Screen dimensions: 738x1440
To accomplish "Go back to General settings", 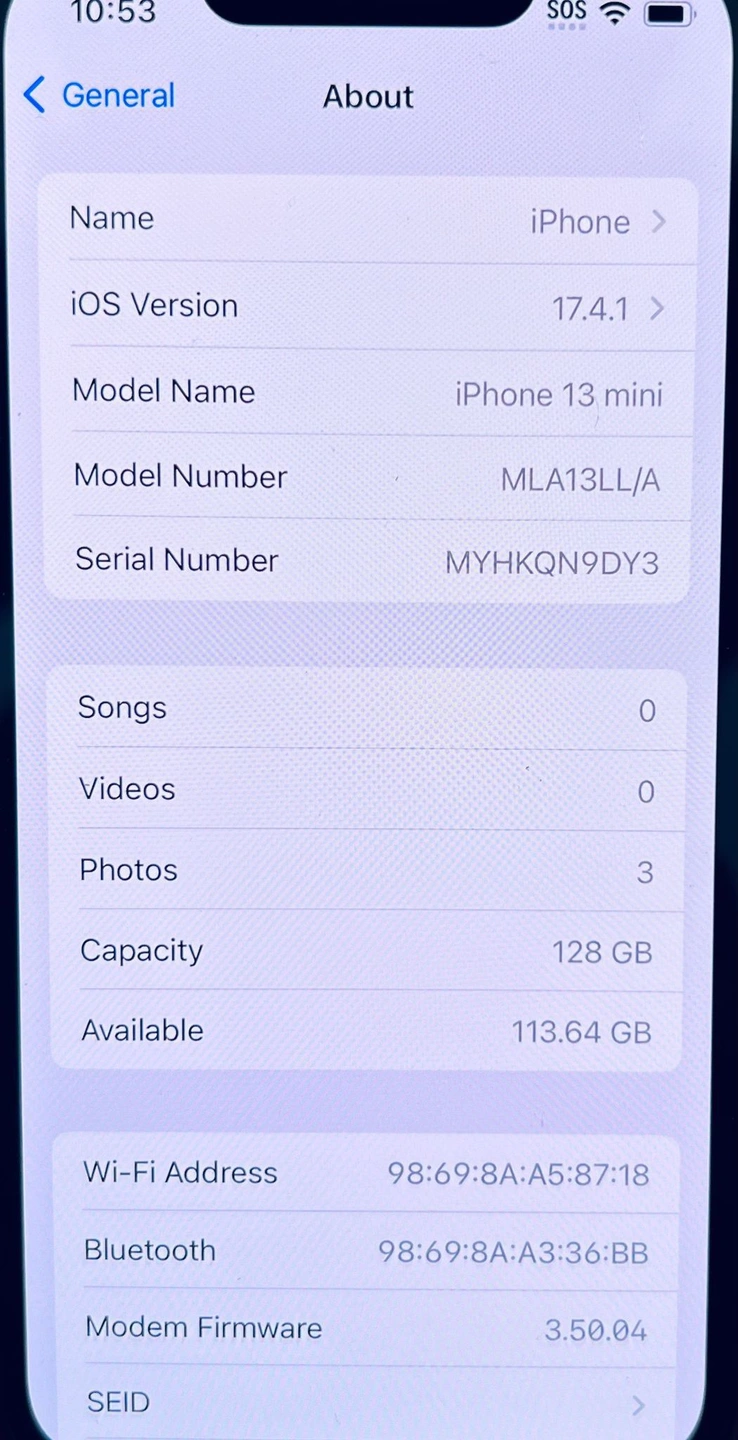I will [x=99, y=96].
